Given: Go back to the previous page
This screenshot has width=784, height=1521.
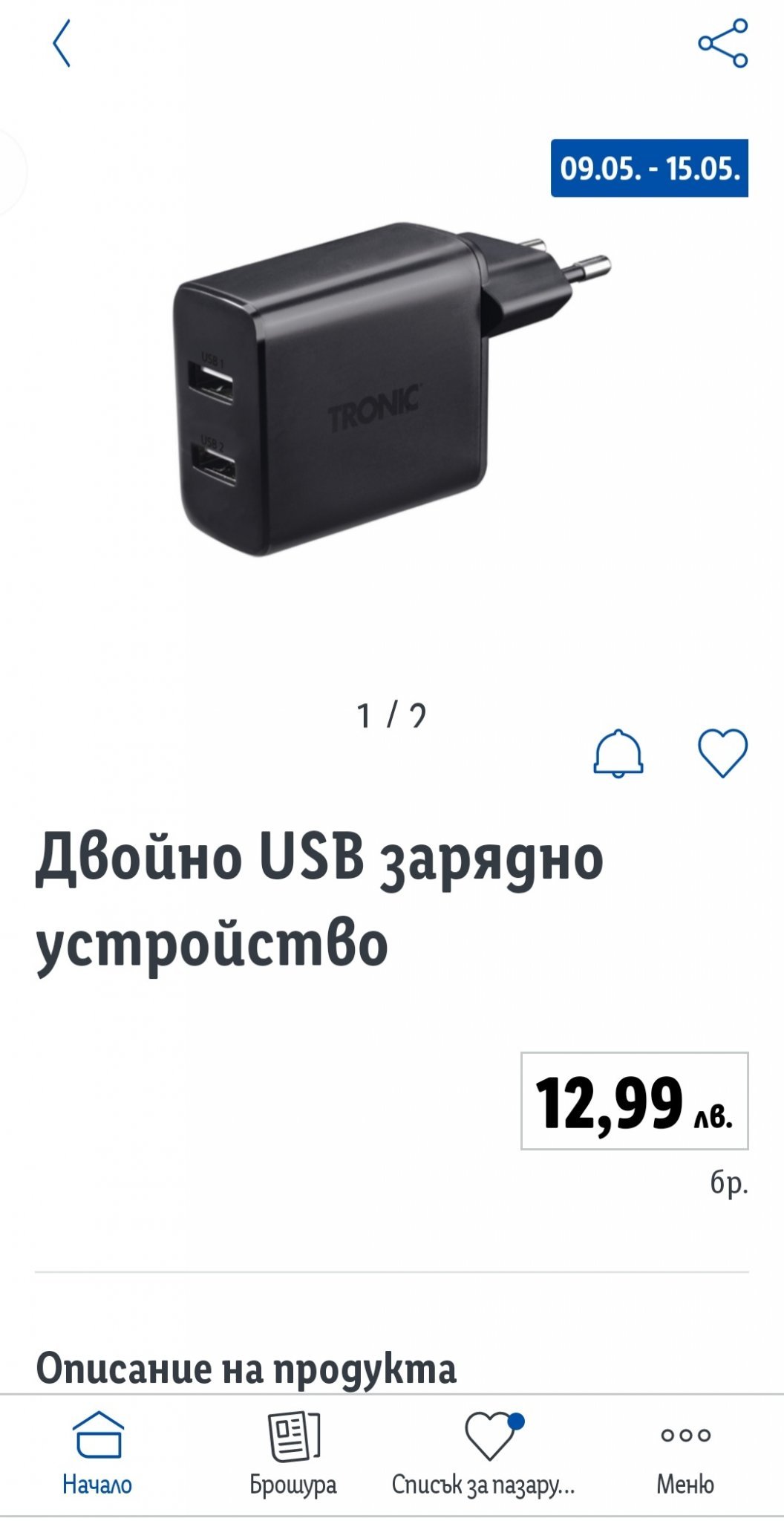Looking at the screenshot, I should (62, 44).
